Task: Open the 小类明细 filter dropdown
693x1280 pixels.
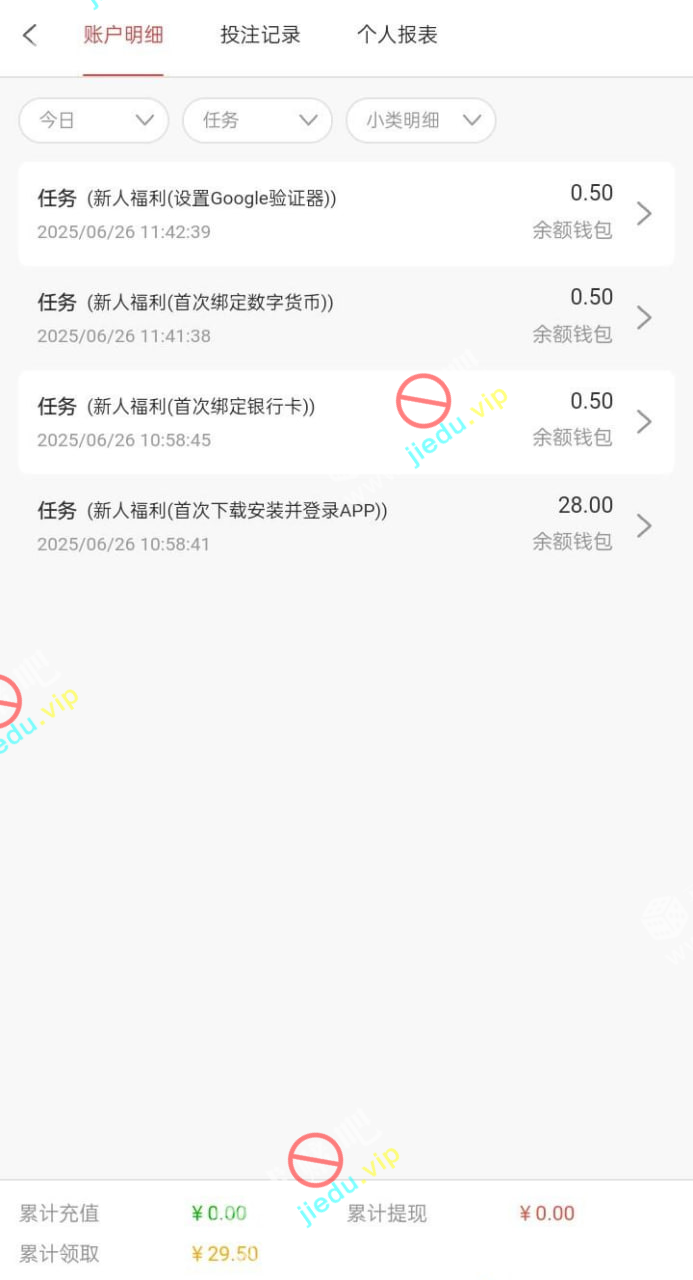Action: click(x=421, y=120)
